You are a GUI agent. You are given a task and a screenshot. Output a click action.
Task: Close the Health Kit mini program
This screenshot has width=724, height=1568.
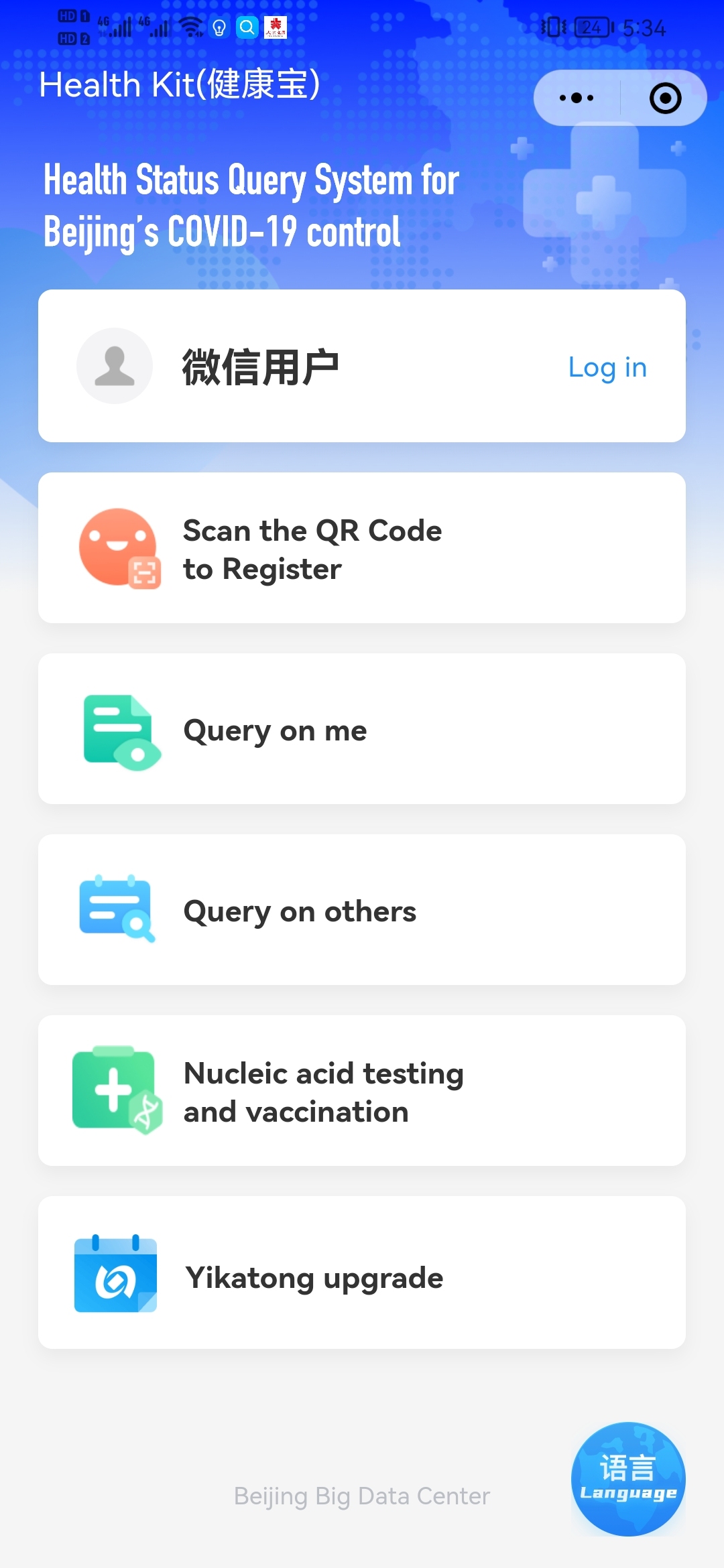click(665, 98)
